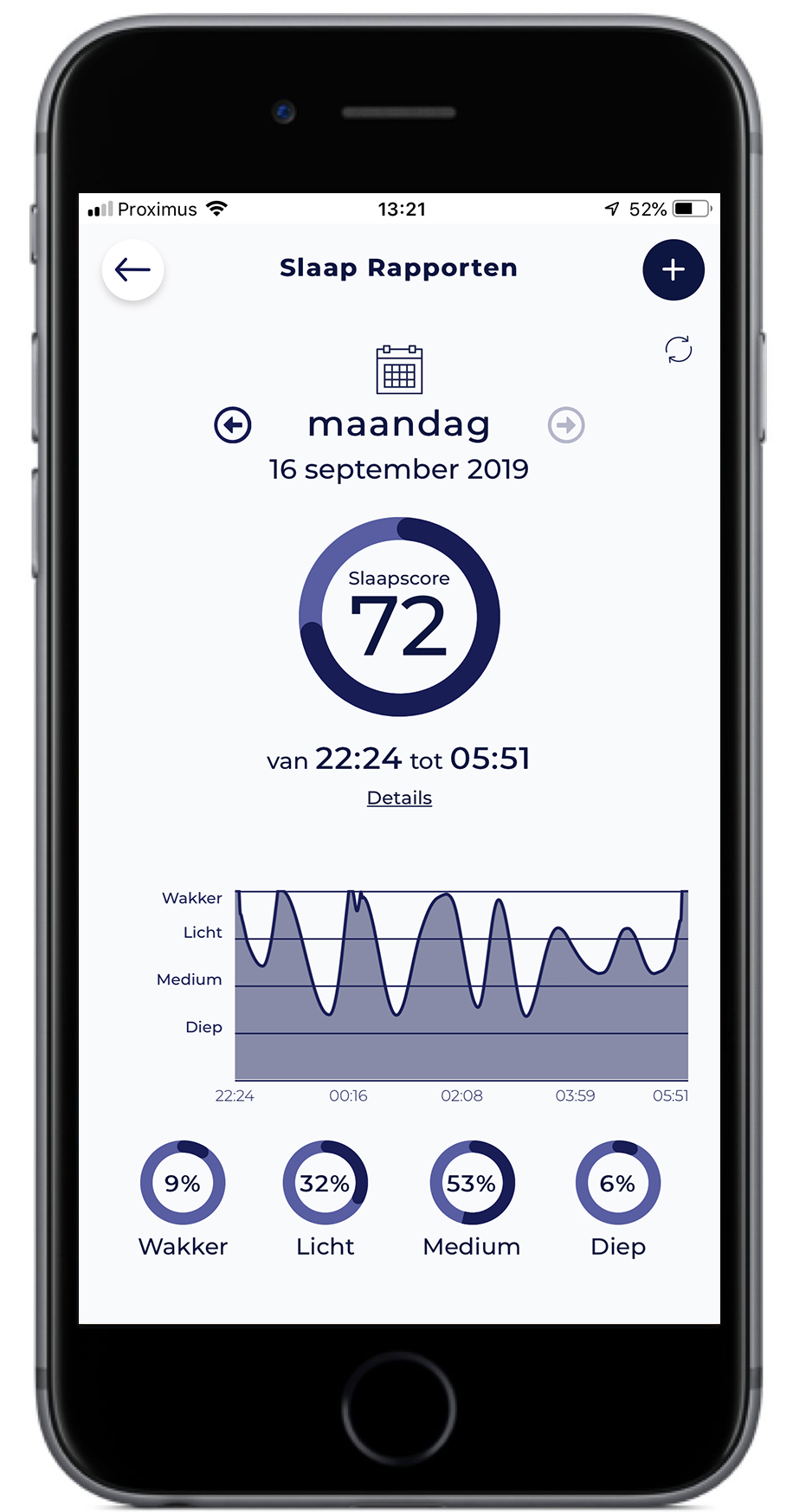Go back using the arrow button
The image size is (793, 1512).
tap(132, 269)
